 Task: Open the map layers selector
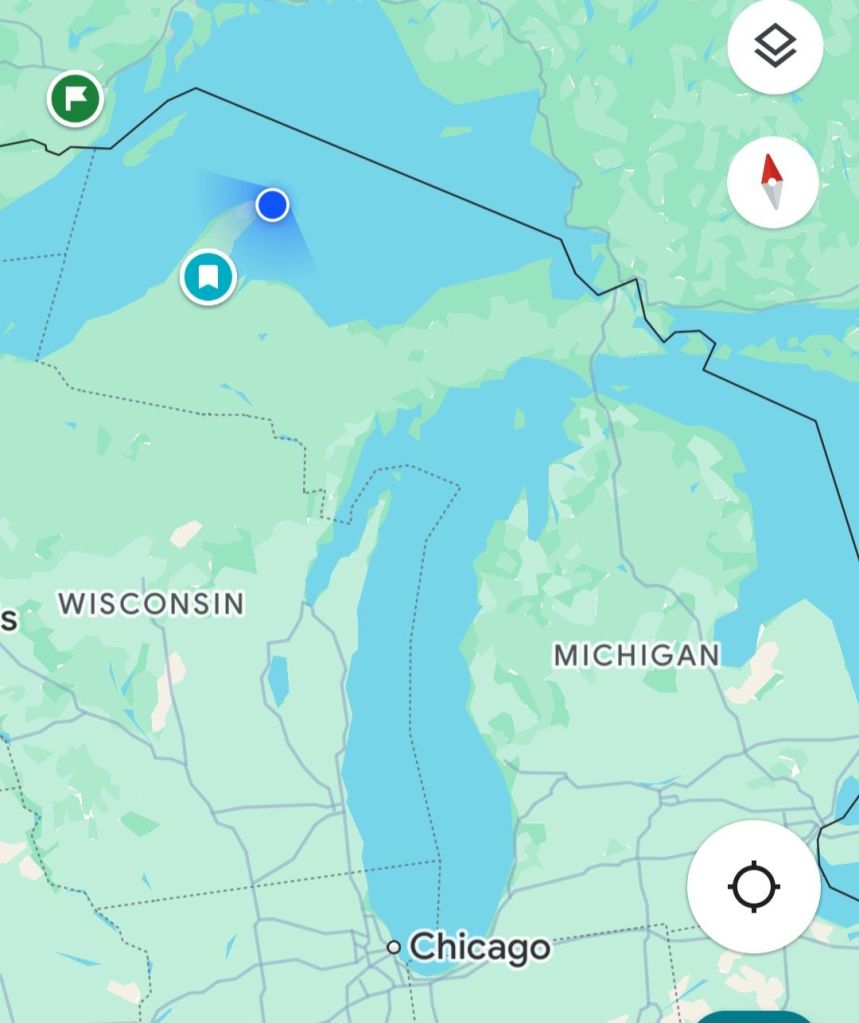pos(775,46)
